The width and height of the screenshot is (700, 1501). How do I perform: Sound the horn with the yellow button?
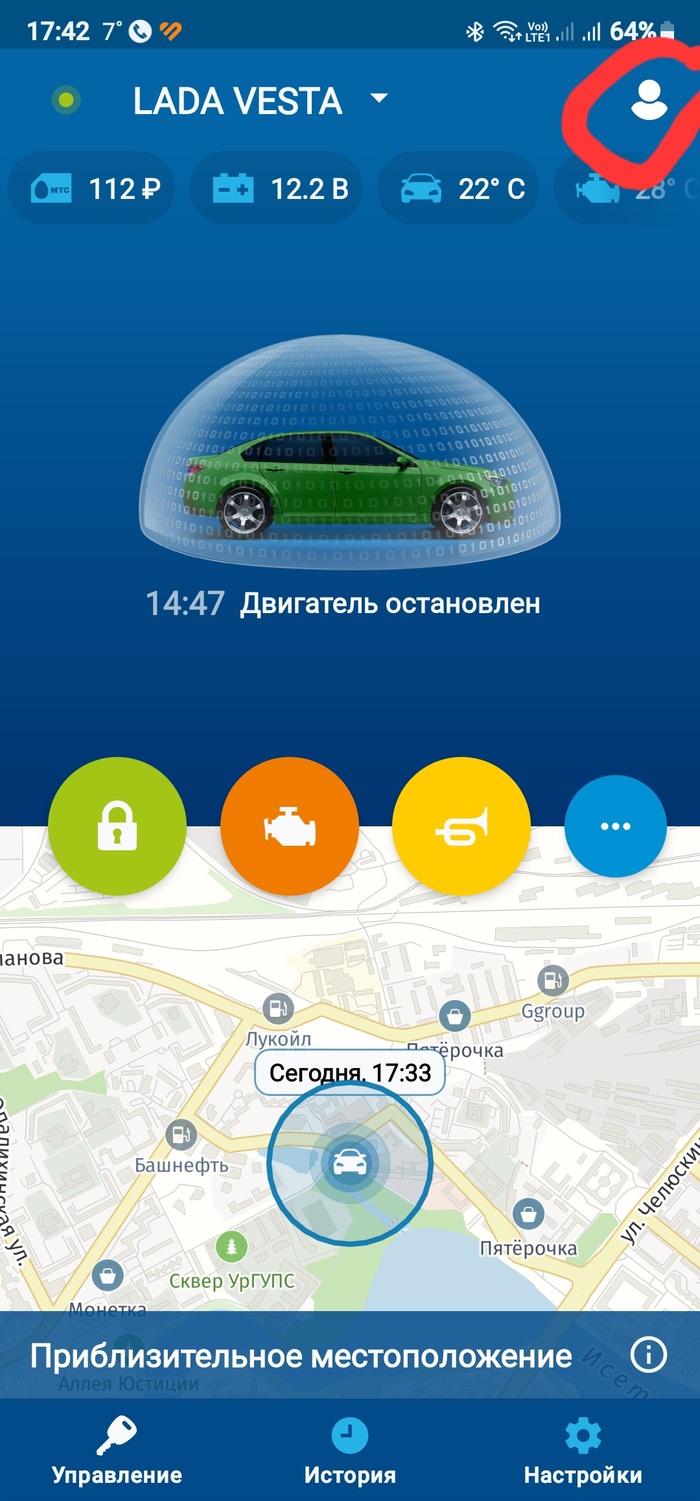(x=461, y=825)
